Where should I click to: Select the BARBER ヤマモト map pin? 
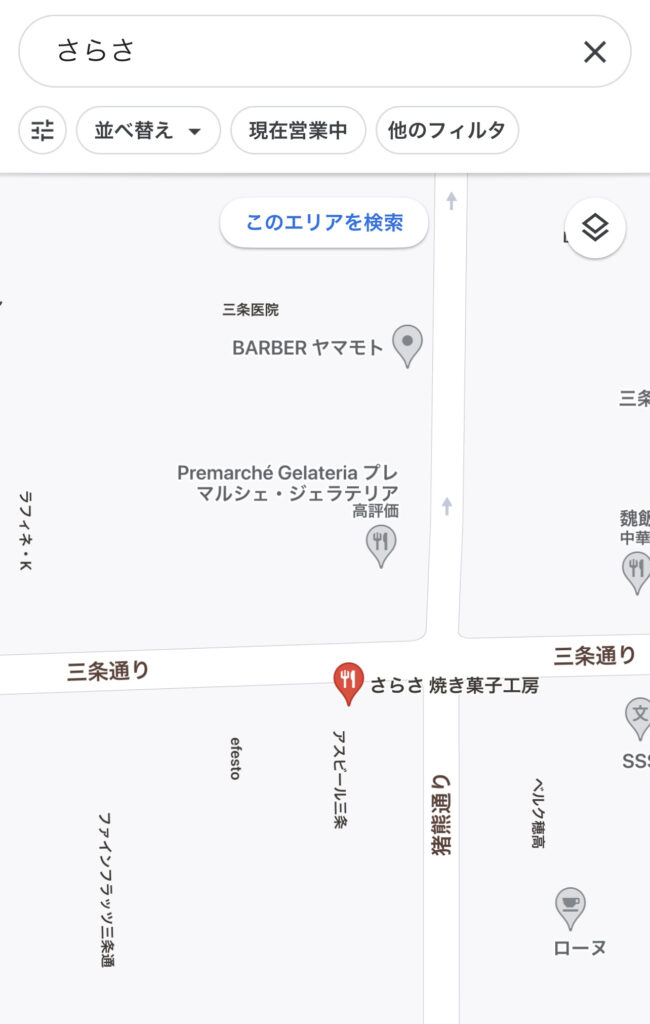[407, 344]
